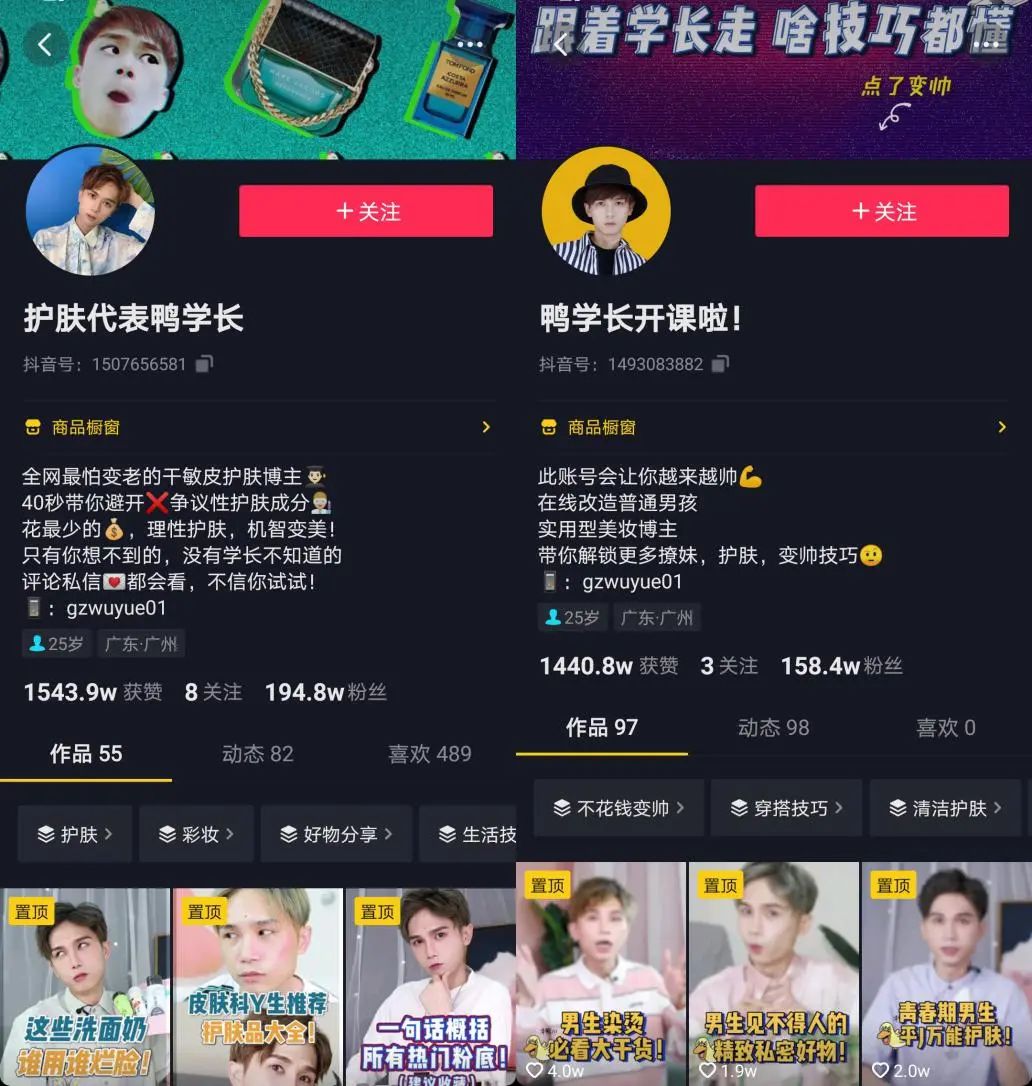Open the 好物分享 collection chip

(x=336, y=834)
